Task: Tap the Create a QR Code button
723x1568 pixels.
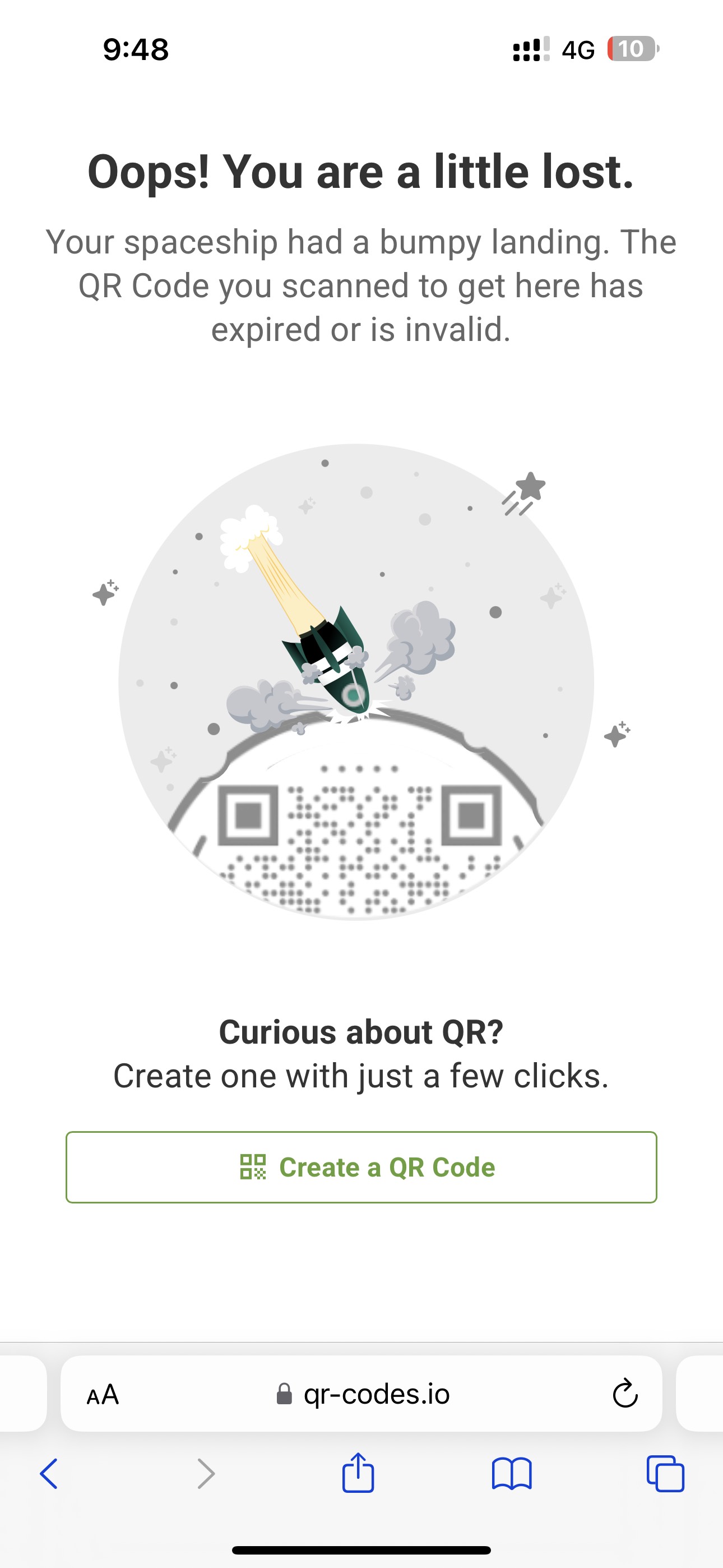Action: coord(361,1167)
